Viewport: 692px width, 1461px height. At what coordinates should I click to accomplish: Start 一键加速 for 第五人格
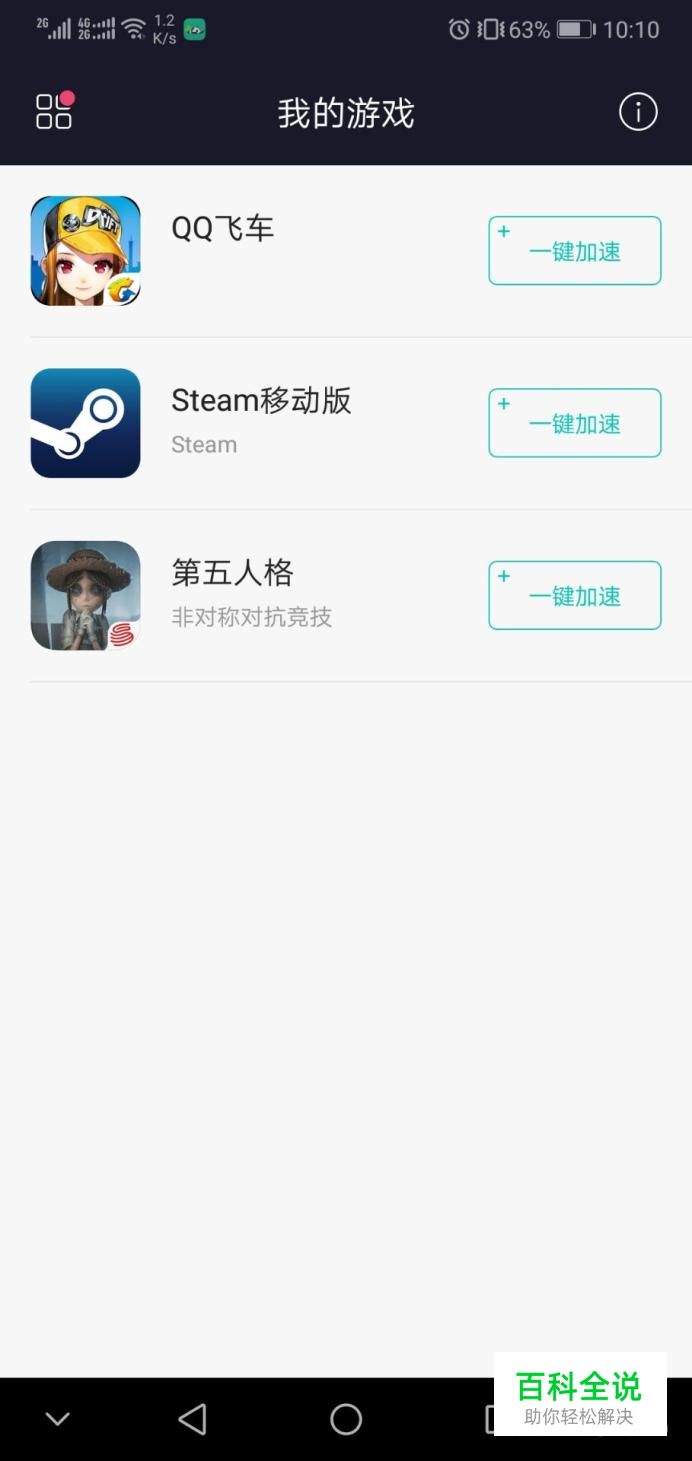(574, 595)
